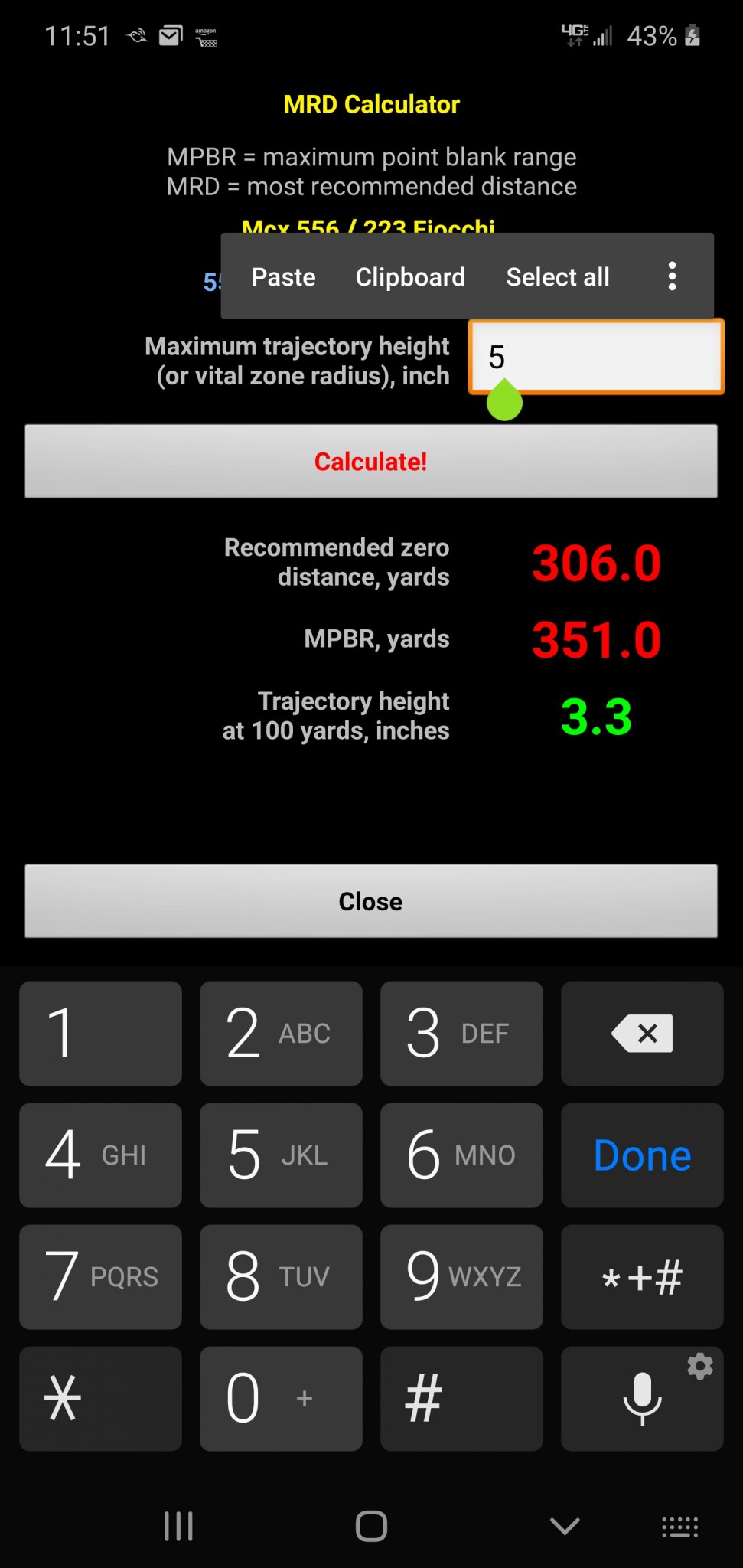Open the text popup overflow menu
Viewport: 743px width, 1568px height.
672,276
